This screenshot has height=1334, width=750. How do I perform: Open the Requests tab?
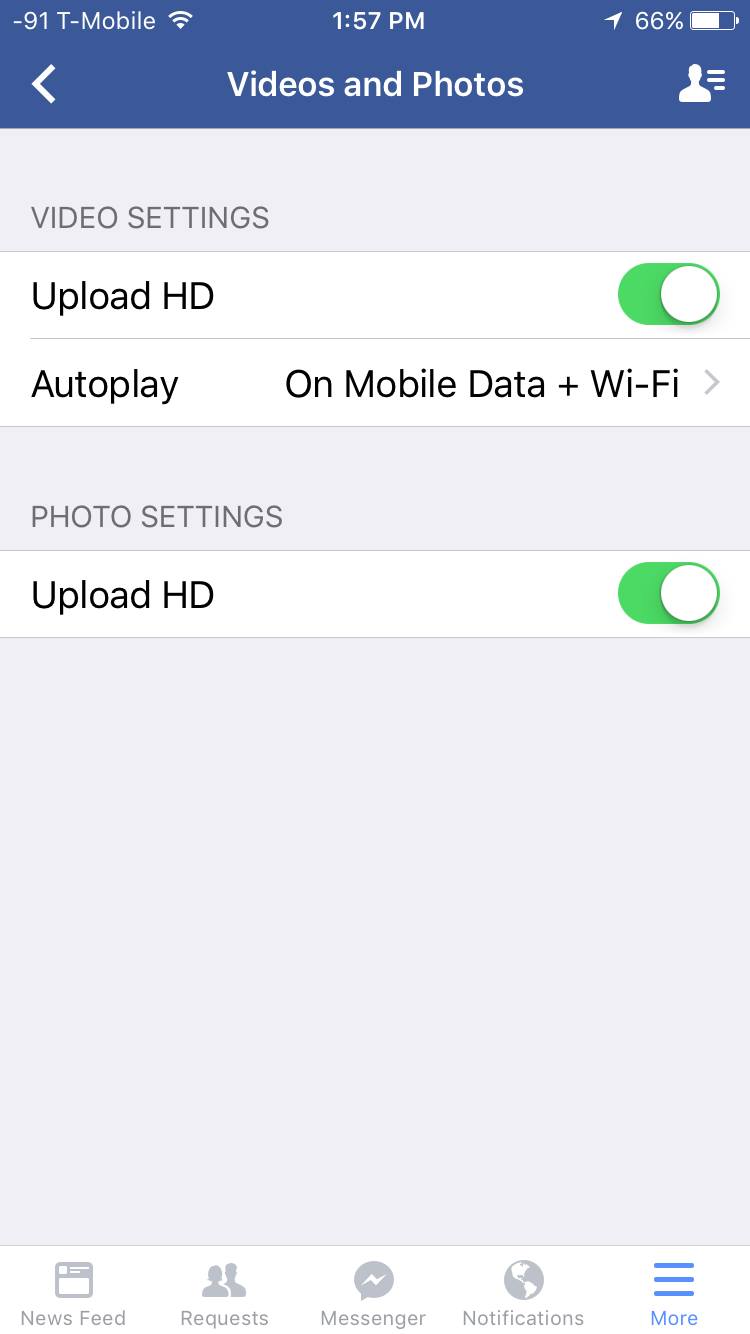[x=224, y=1292]
